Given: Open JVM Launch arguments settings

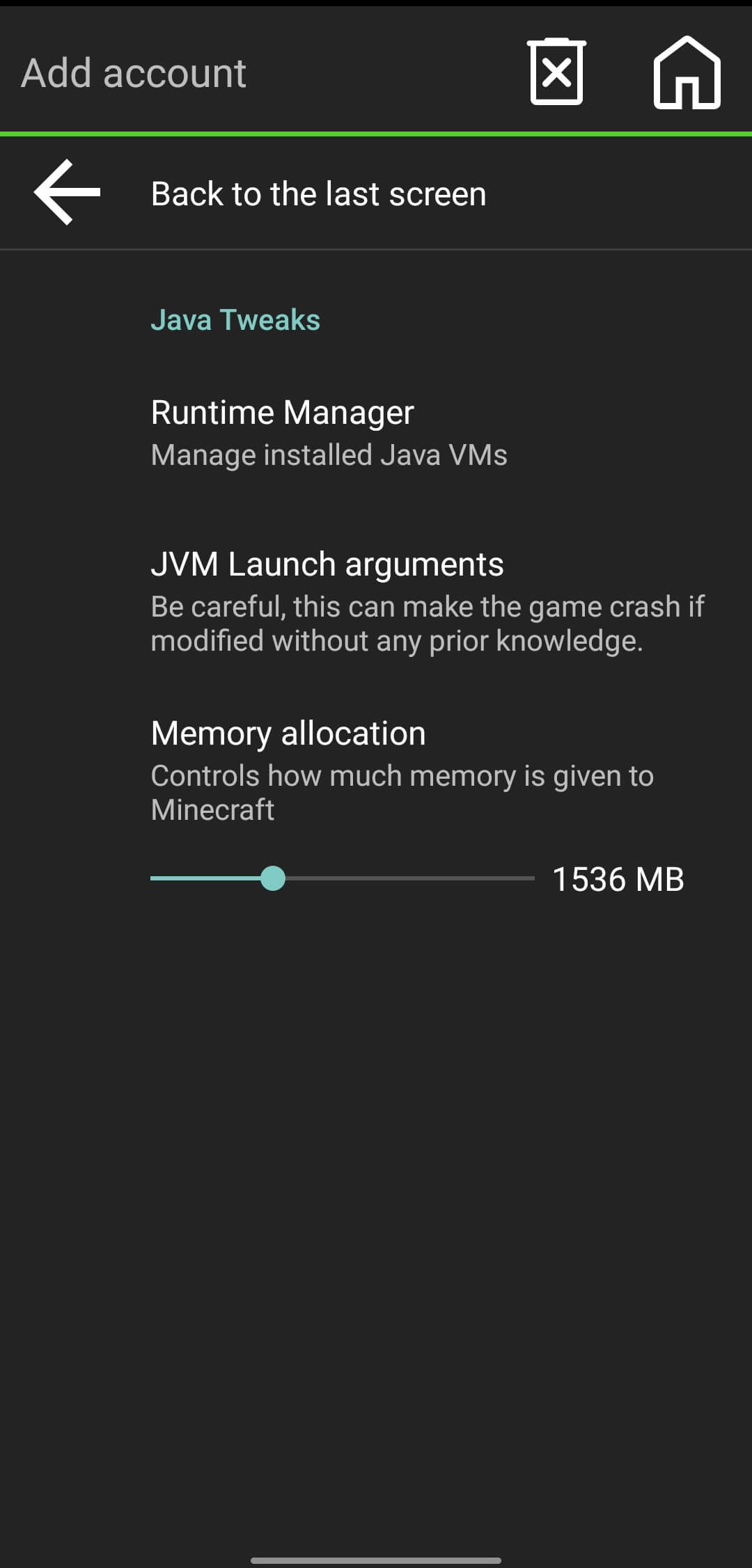Looking at the screenshot, I should click(327, 564).
